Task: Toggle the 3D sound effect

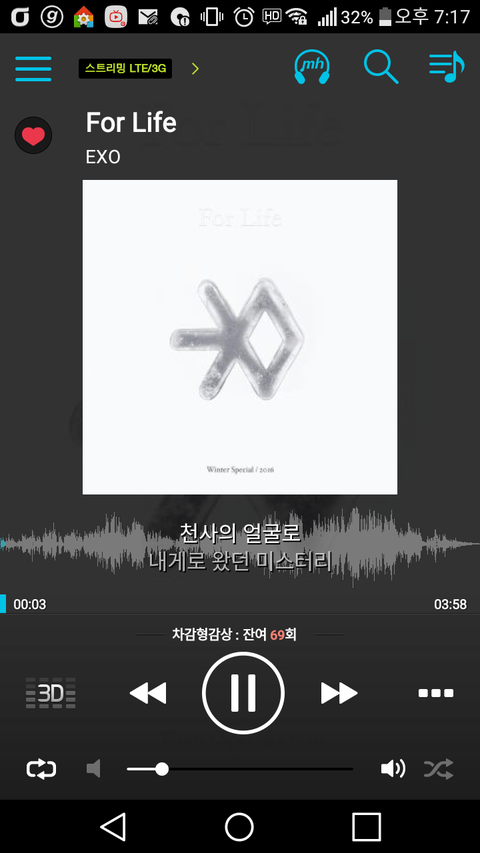Action: point(51,693)
